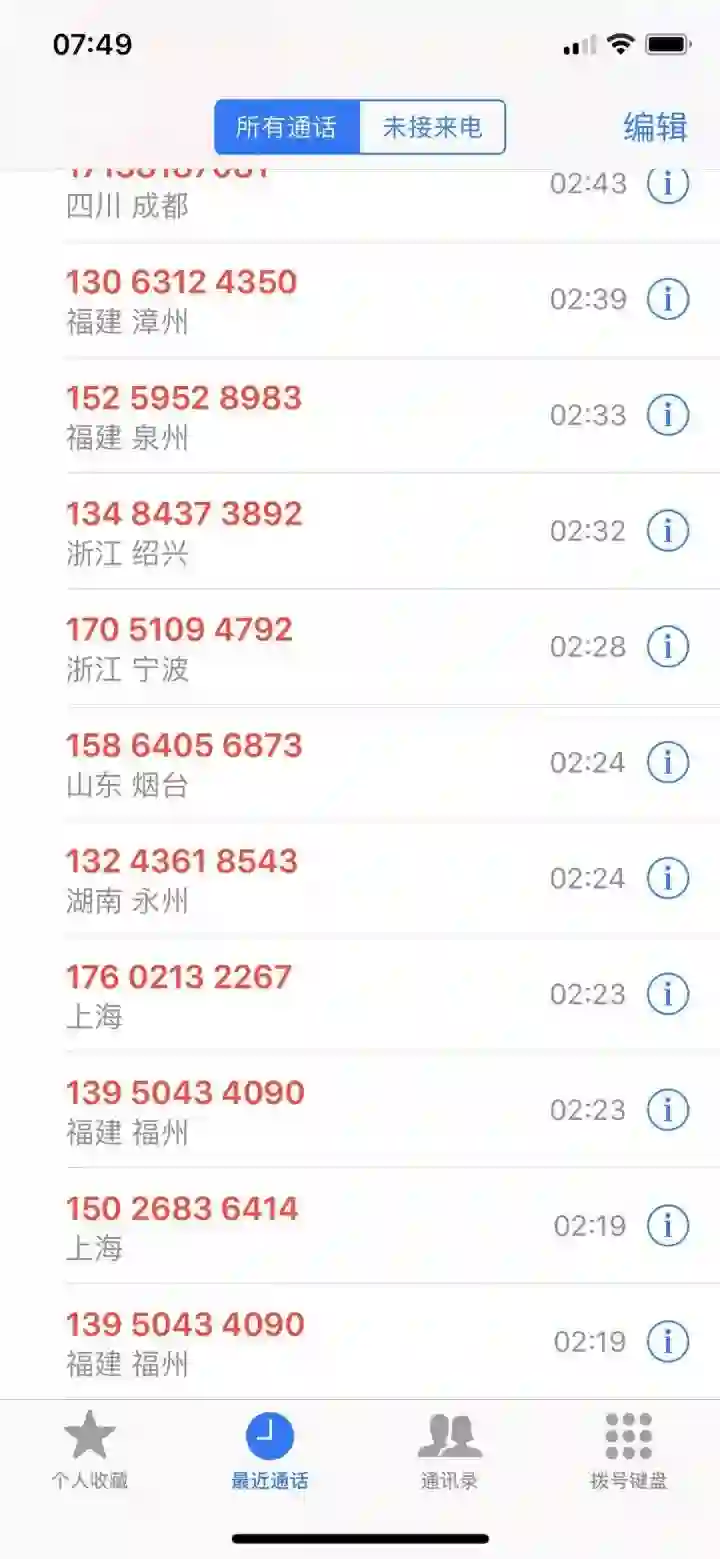720x1559 pixels.
Task: Tap 编辑 to edit call list
Action: click(655, 127)
